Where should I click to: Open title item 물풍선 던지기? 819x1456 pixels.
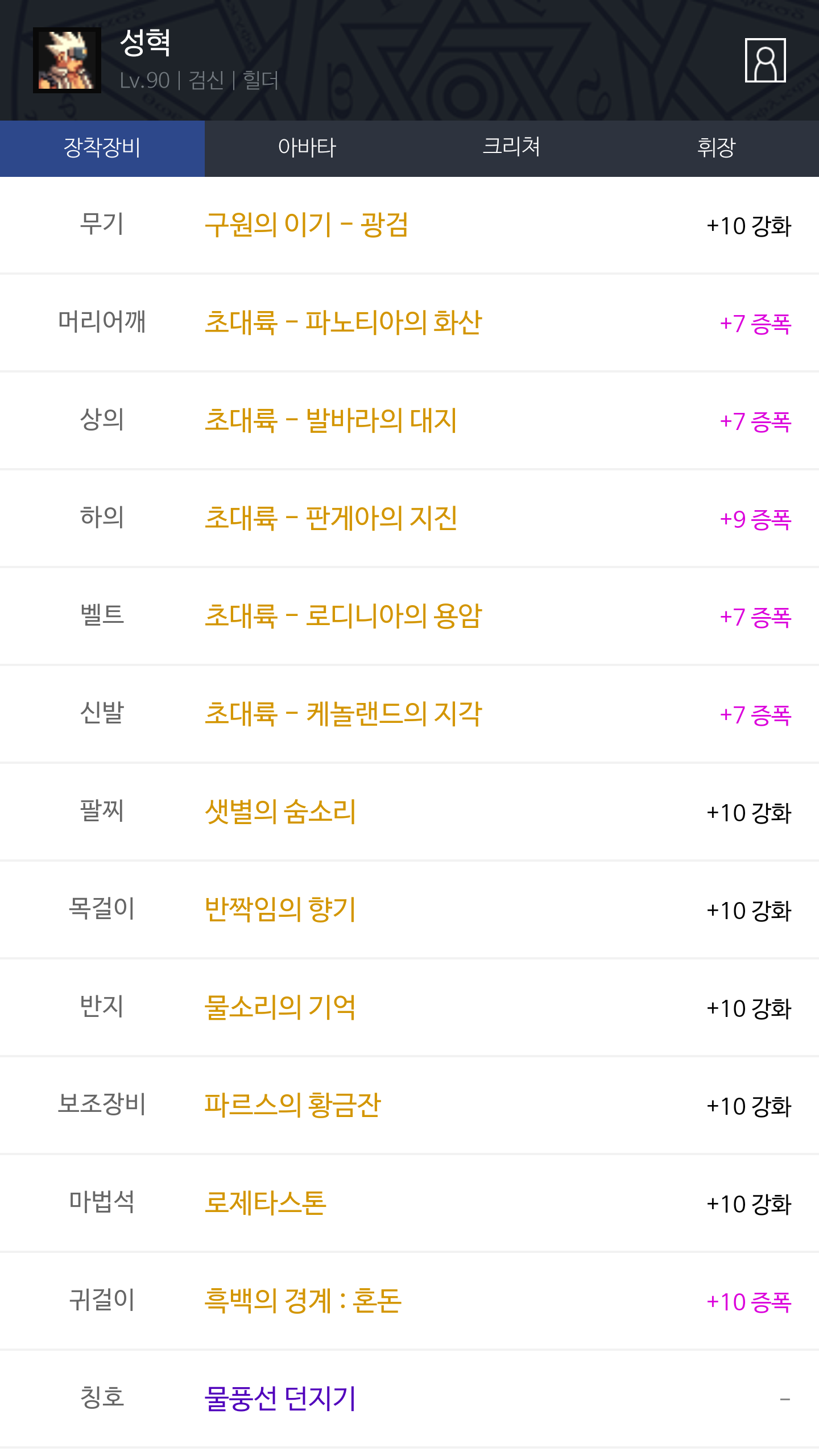[280, 1399]
